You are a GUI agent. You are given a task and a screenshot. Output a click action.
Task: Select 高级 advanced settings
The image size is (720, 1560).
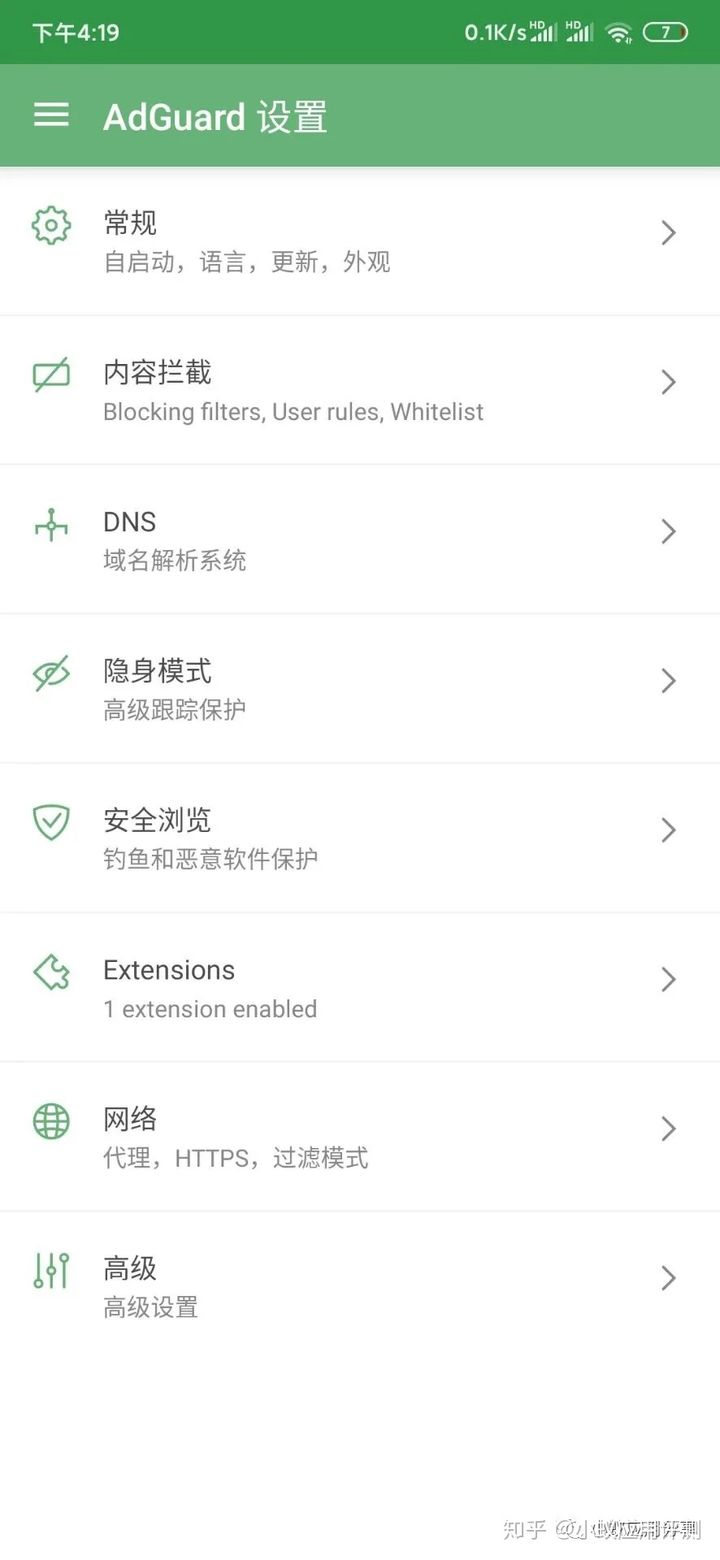360,1285
